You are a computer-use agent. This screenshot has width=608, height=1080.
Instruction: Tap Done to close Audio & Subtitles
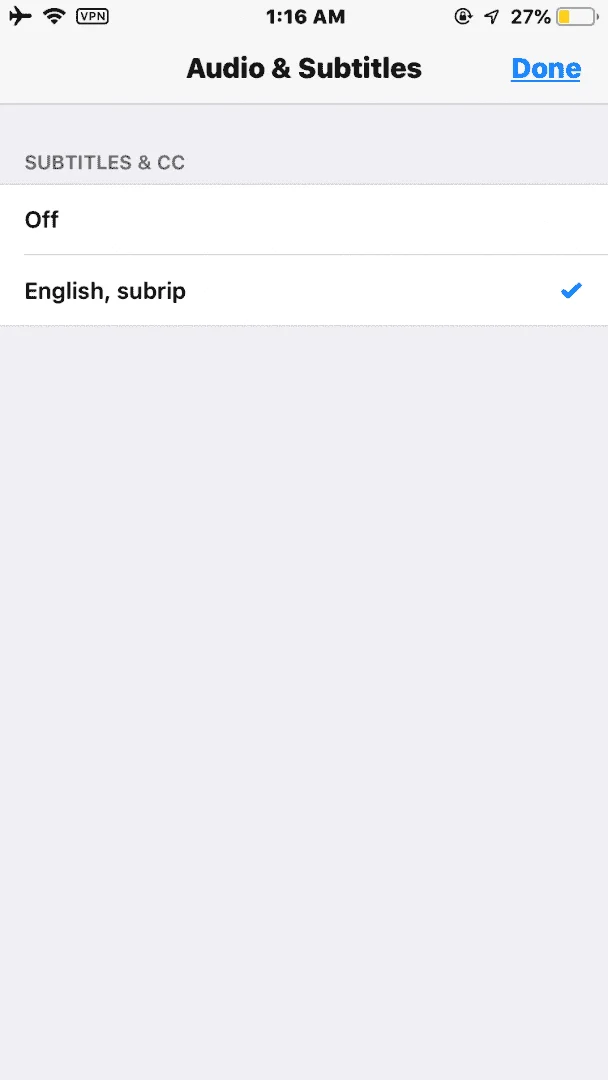pyautogui.click(x=545, y=69)
